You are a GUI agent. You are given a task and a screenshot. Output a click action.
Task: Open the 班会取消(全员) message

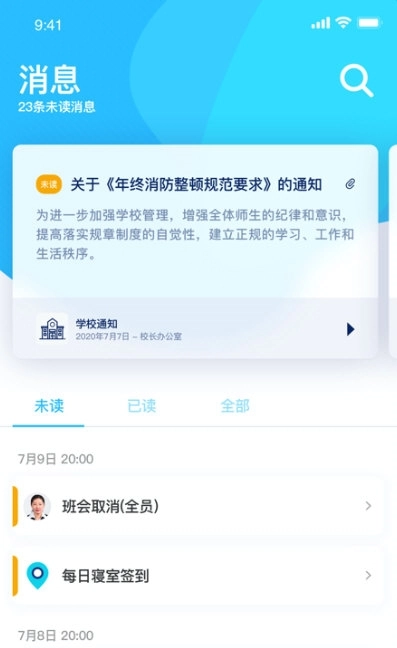pyautogui.click(x=198, y=506)
